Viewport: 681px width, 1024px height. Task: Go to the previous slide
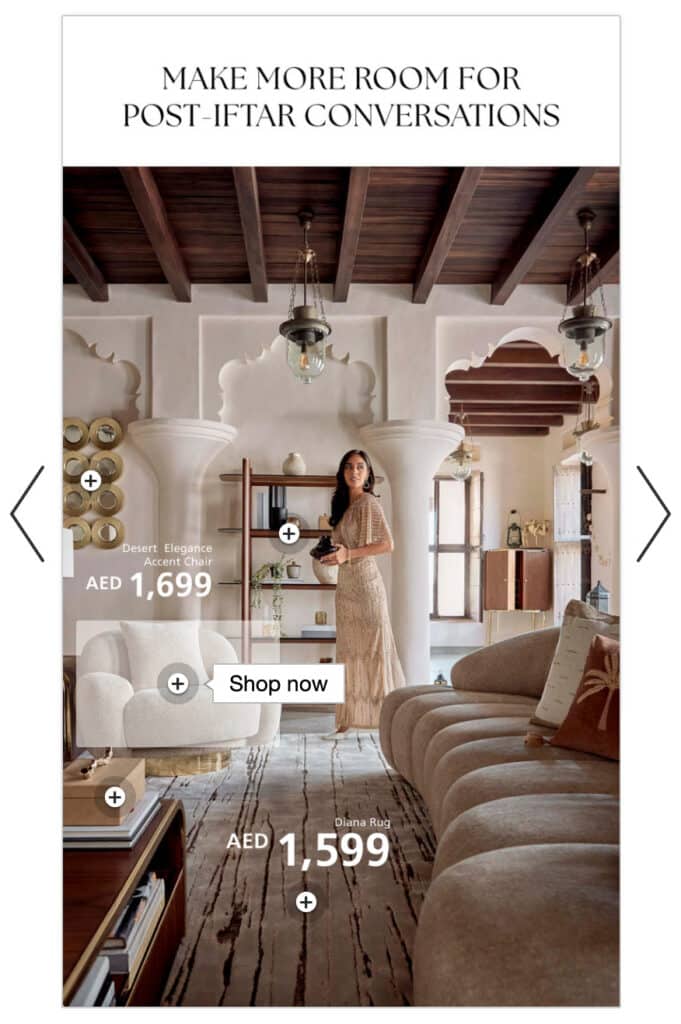tap(27, 513)
